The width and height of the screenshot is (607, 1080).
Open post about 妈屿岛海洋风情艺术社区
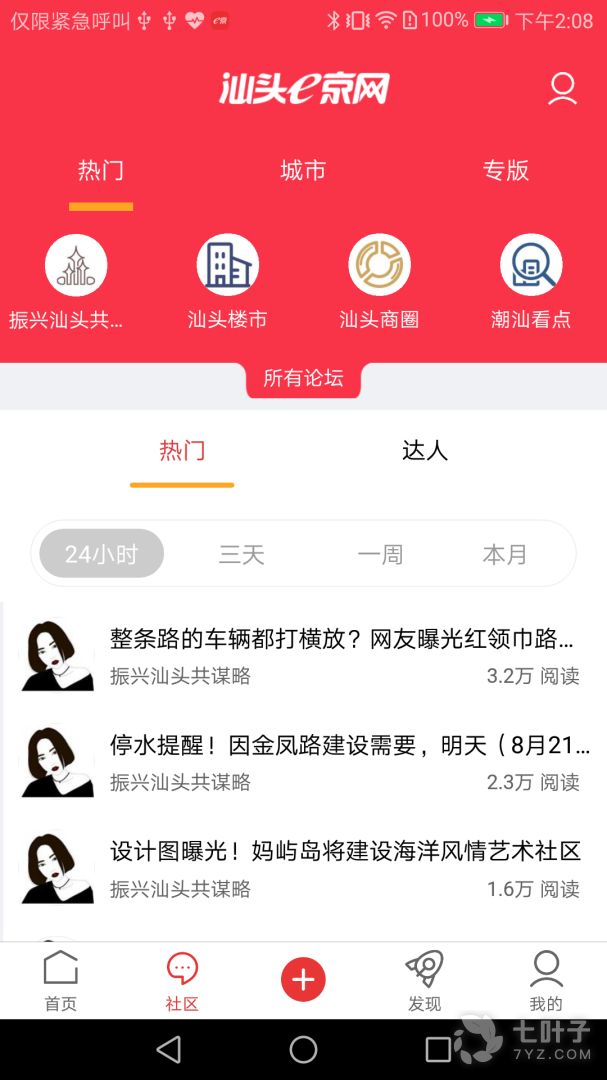(345, 852)
